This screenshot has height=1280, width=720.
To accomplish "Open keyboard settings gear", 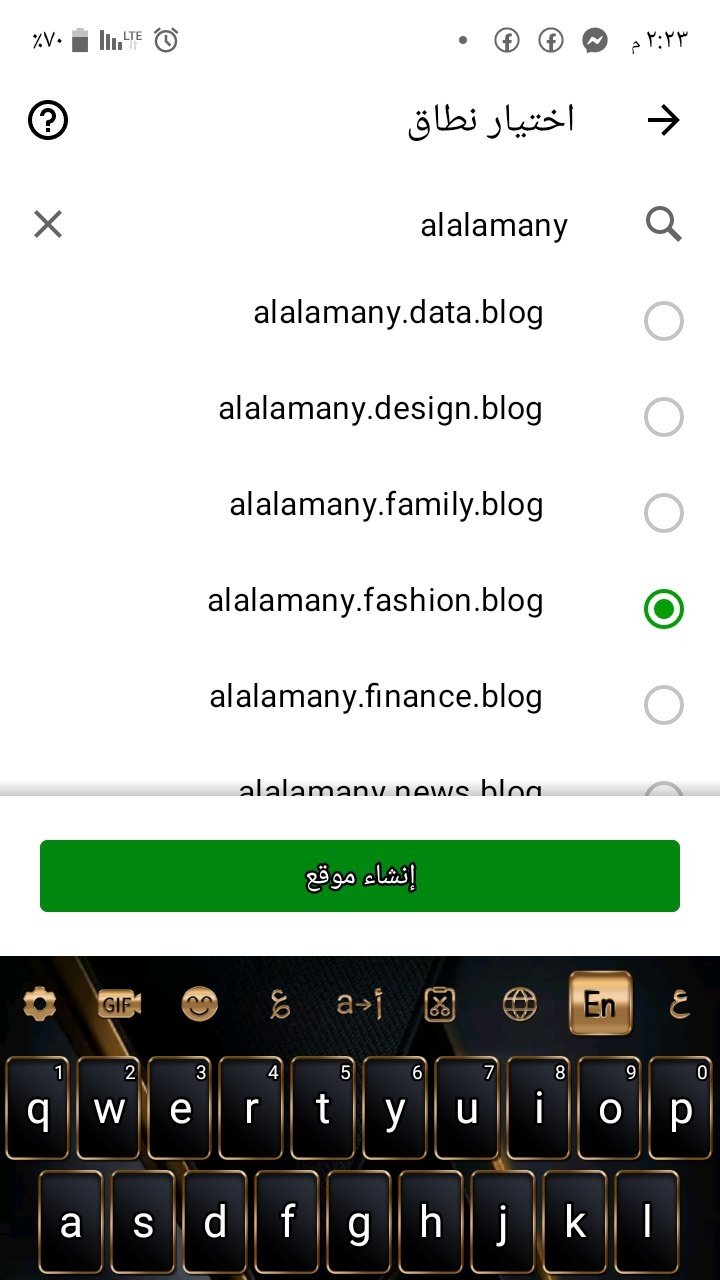I will point(40,1004).
